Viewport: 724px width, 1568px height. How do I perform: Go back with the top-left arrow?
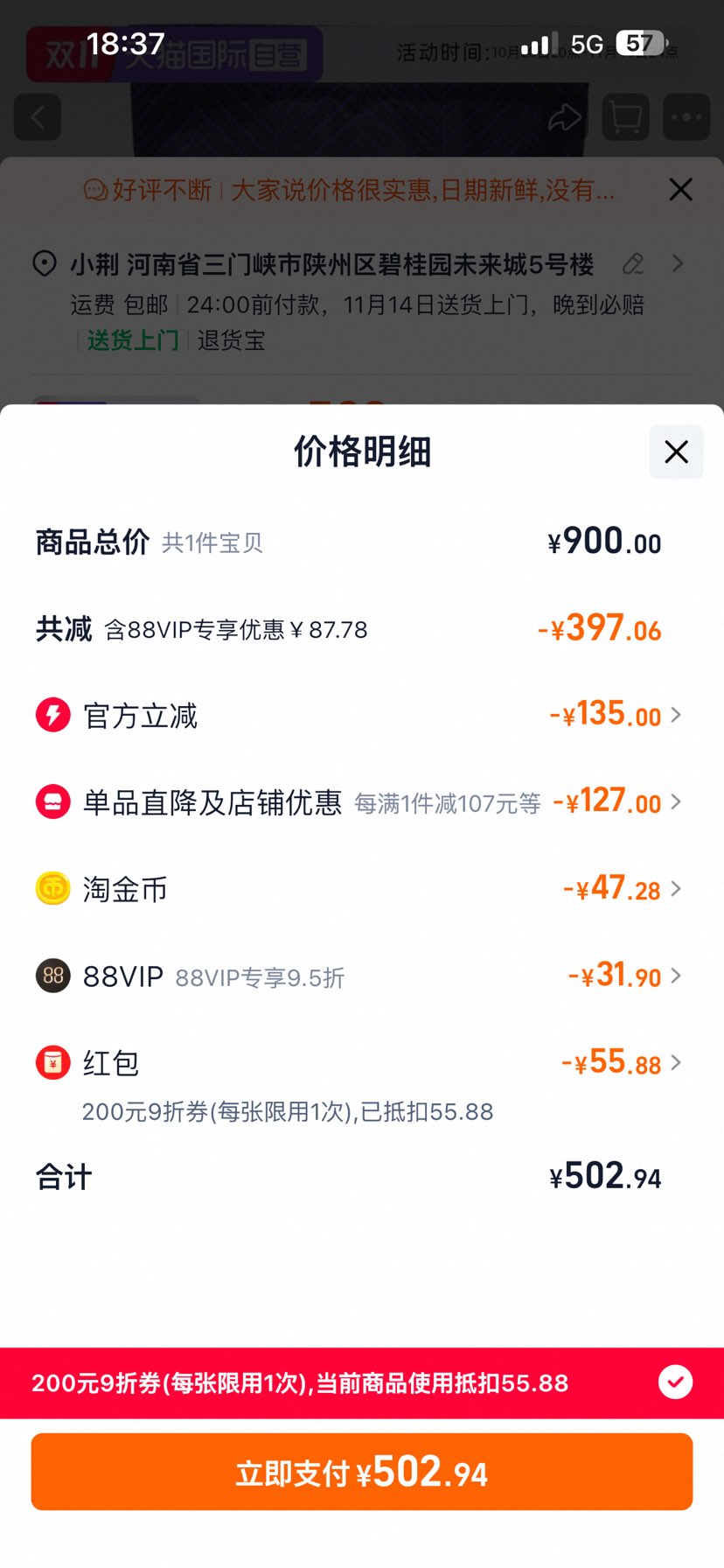click(x=38, y=117)
